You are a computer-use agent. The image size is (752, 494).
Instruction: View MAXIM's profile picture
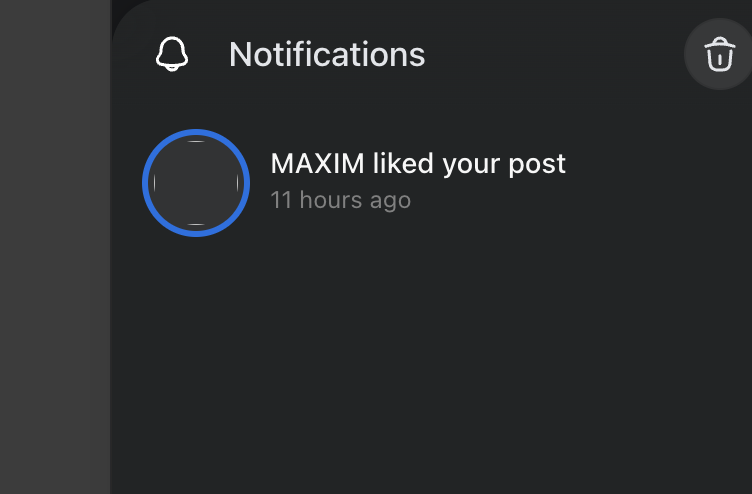[196, 183]
